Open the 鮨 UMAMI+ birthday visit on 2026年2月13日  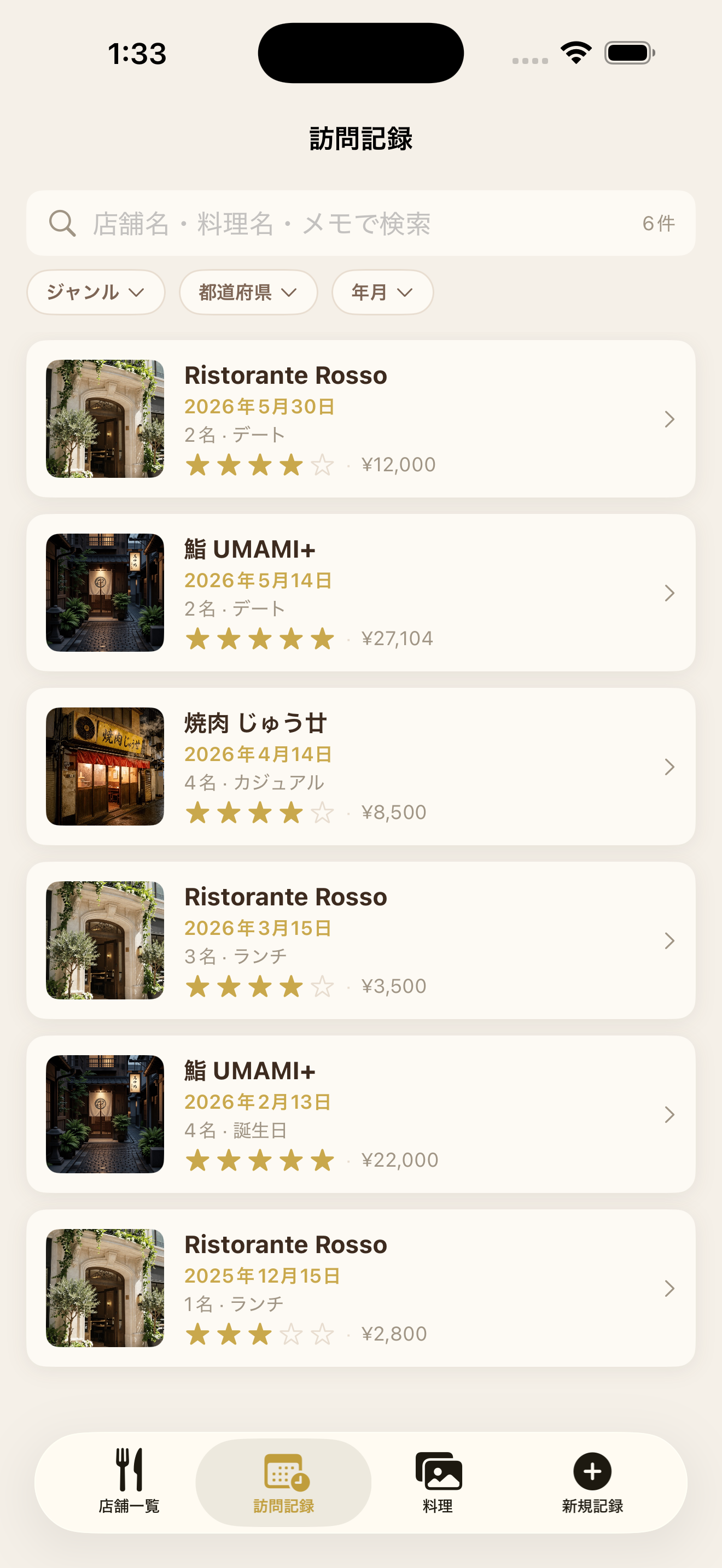(360, 1114)
